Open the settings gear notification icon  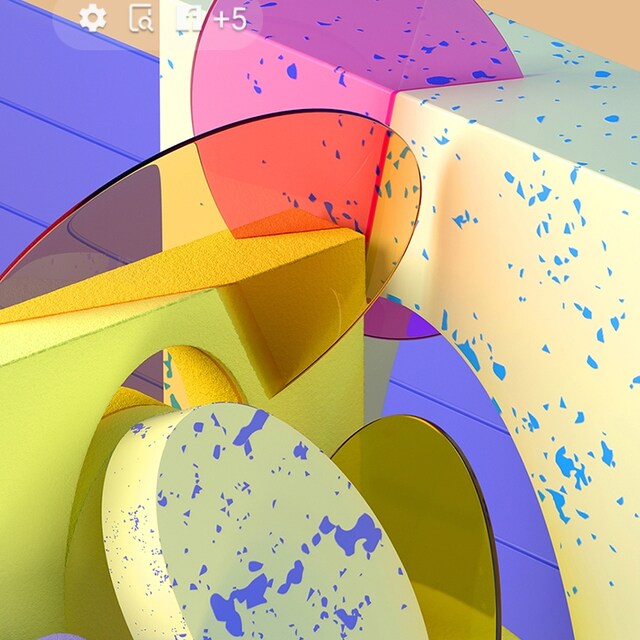(x=92, y=18)
